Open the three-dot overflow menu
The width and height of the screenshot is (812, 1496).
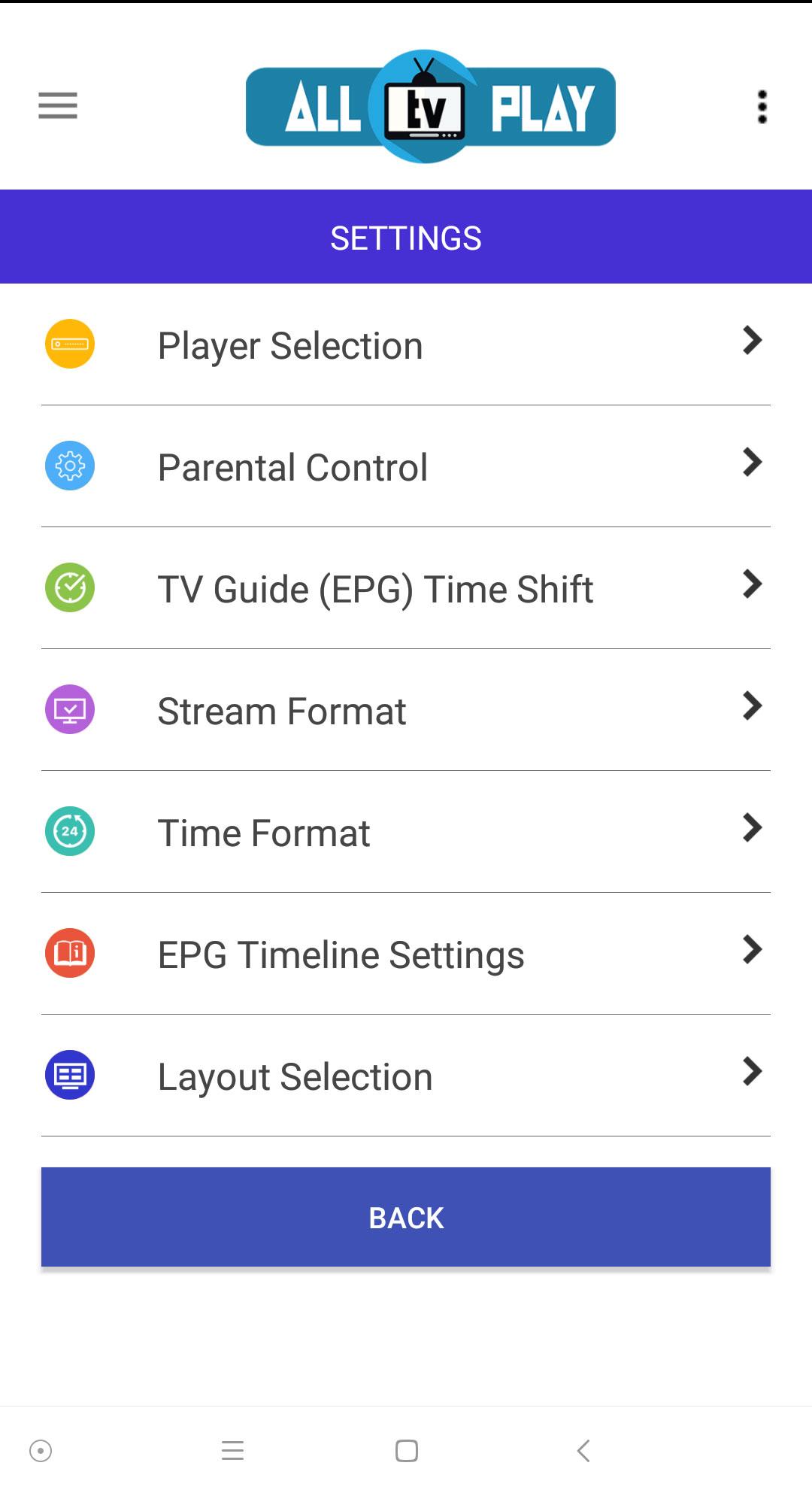[762, 107]
